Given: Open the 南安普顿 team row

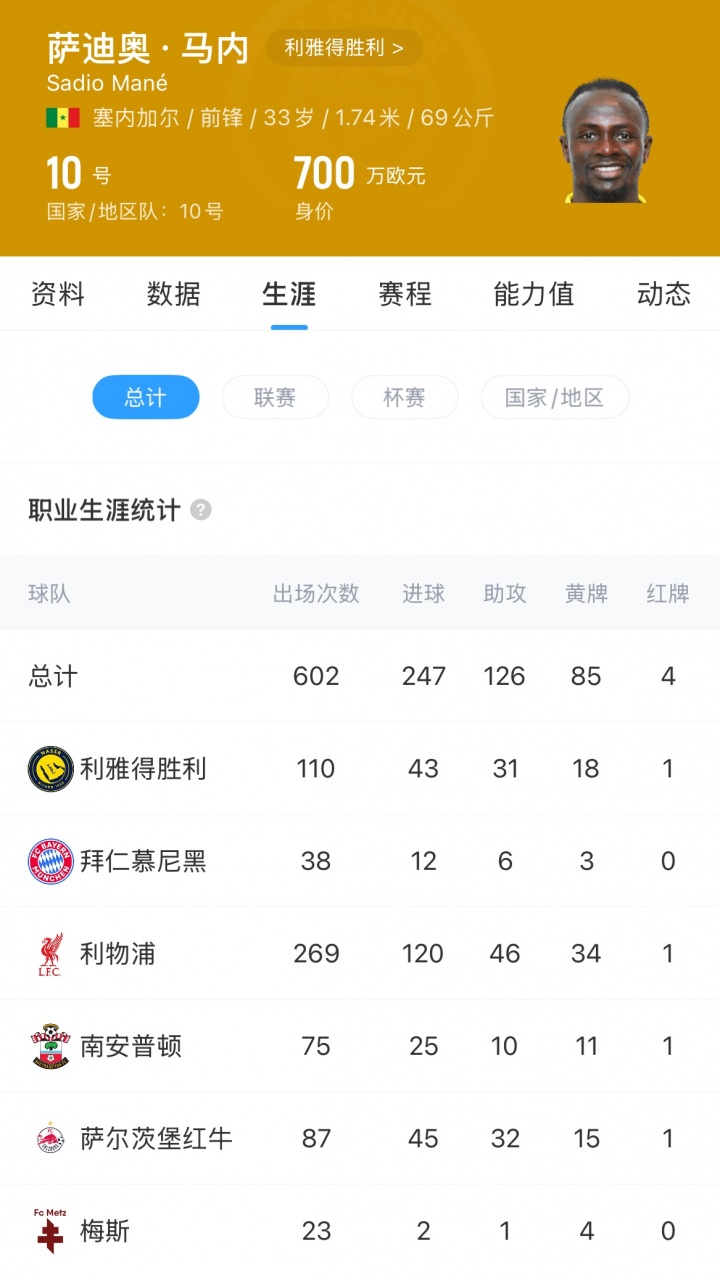Looking at the screenshot, I should click(x=130, y=1046).
